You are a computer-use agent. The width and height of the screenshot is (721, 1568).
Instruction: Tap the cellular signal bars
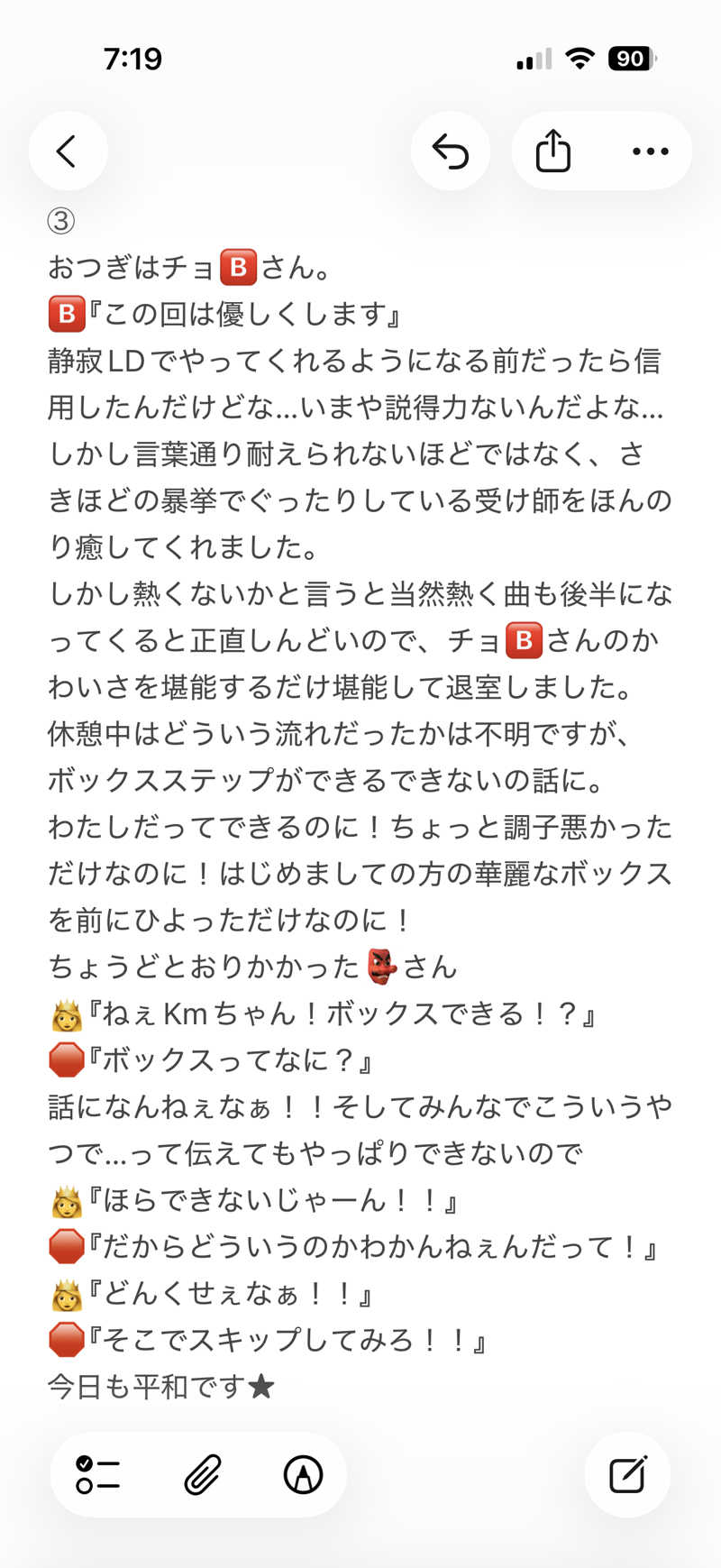click(533, 59)
